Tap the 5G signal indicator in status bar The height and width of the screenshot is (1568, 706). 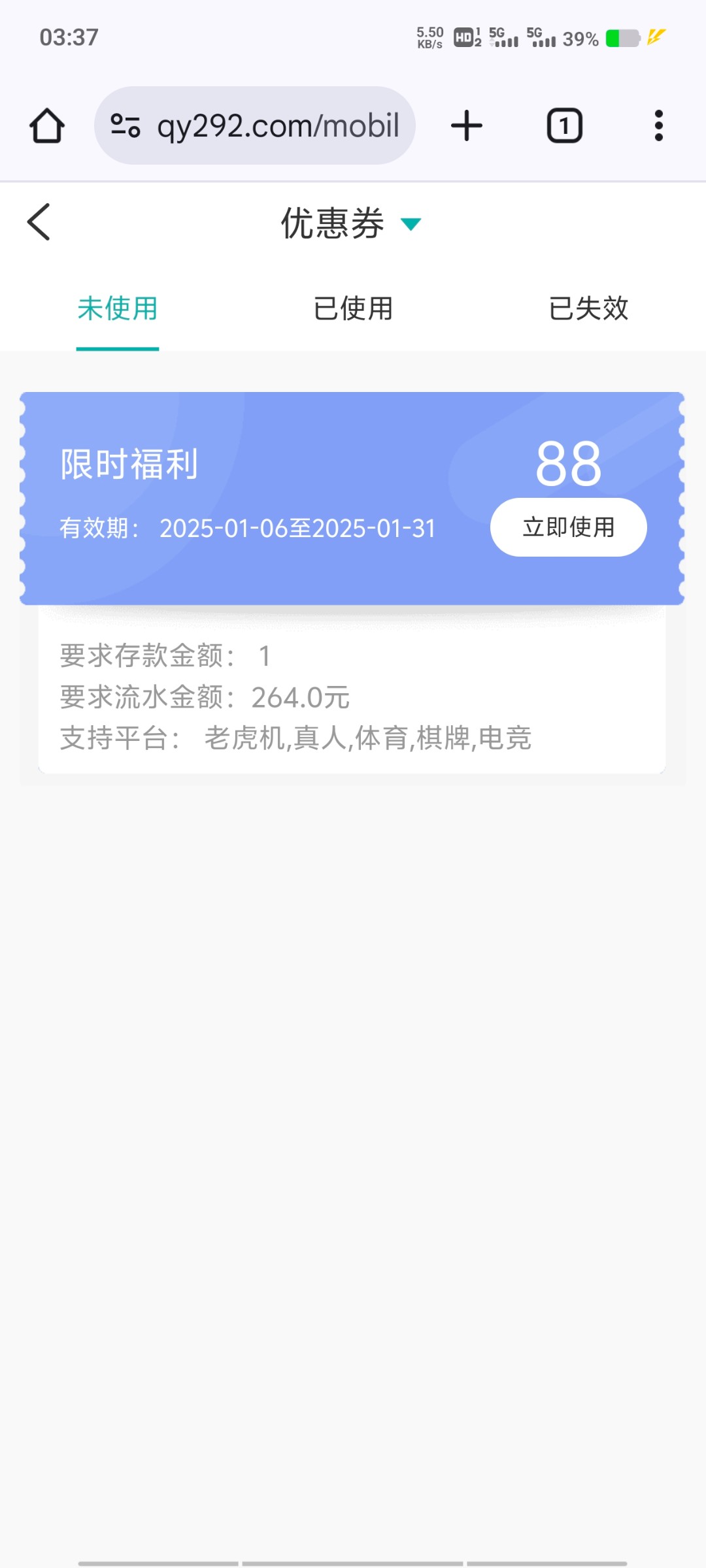pyautogui.click(x=502, y=38)
